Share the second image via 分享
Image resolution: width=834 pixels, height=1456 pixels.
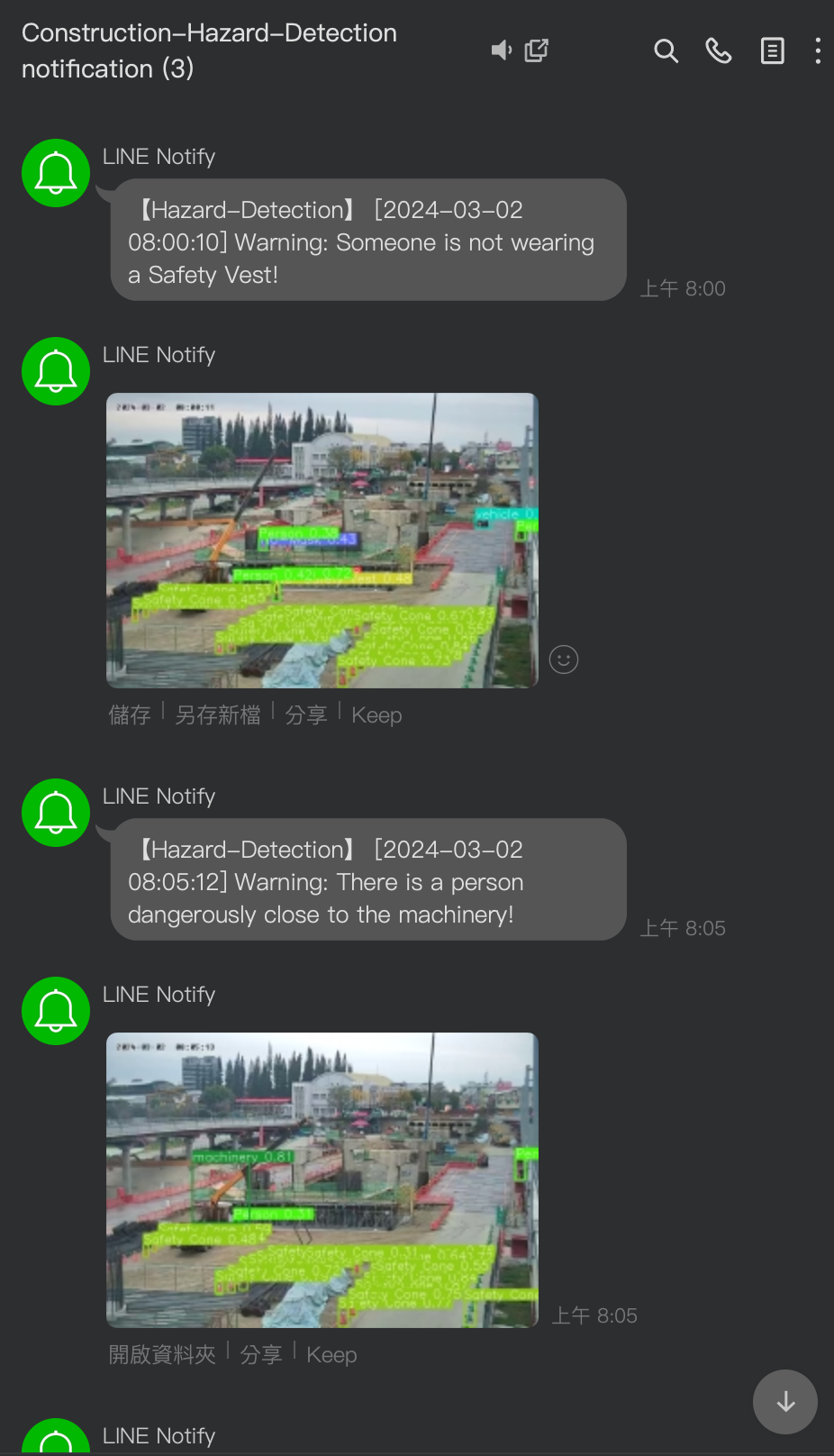261,1355
